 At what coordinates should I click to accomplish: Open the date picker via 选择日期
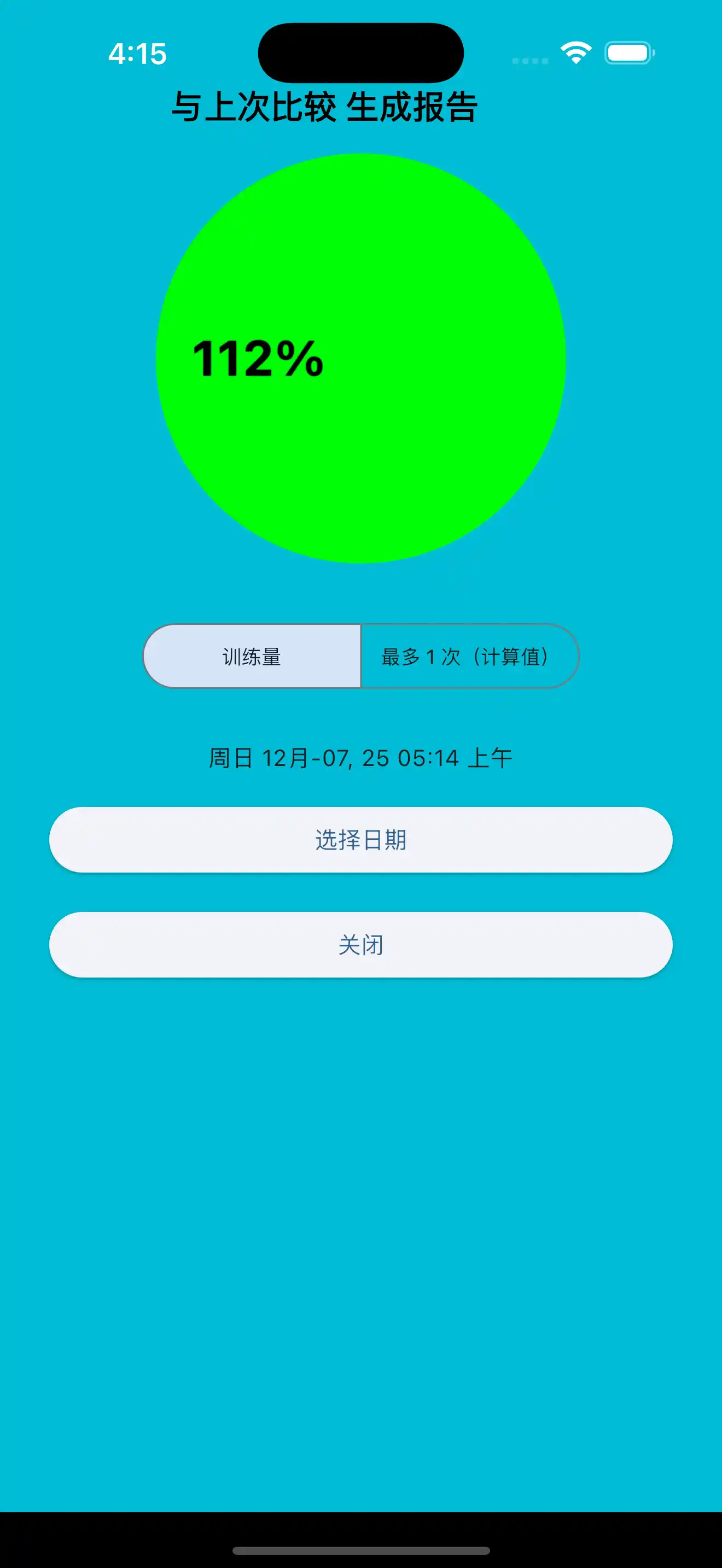click(x=361, y=841)
